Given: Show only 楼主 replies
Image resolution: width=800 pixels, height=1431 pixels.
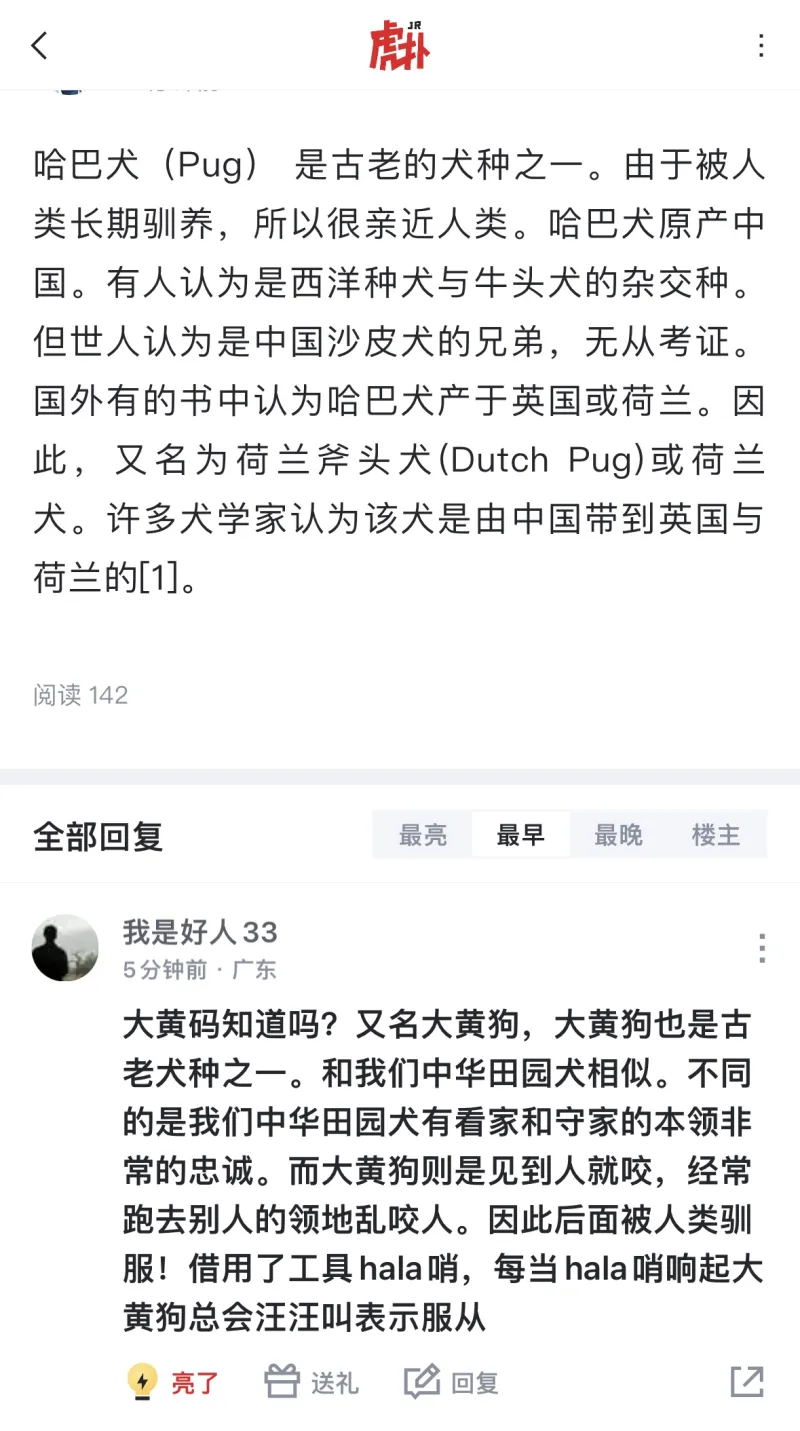Looking at the screenshot, I should 716,835.
